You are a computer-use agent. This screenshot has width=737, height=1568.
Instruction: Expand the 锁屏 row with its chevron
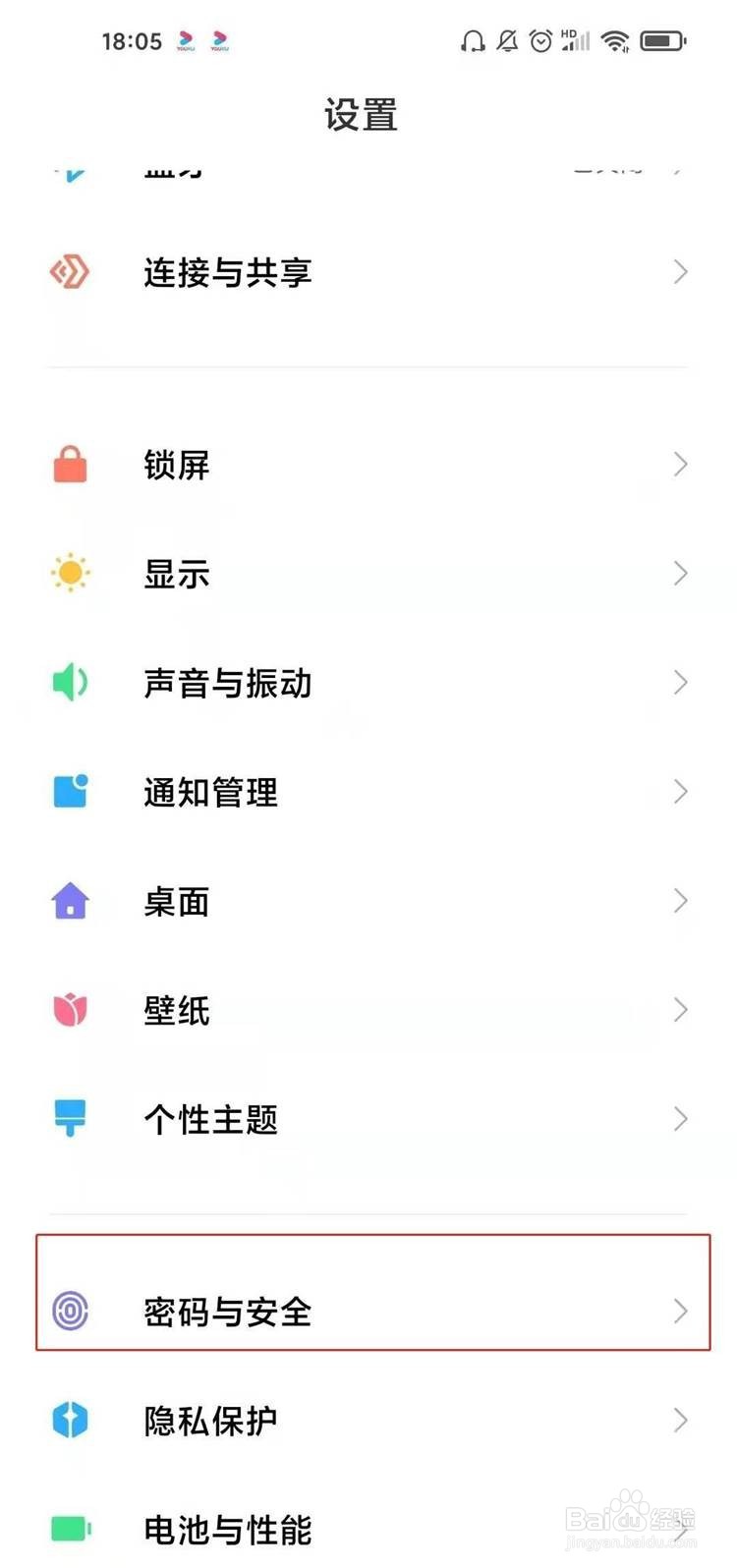tap(680, 465)
